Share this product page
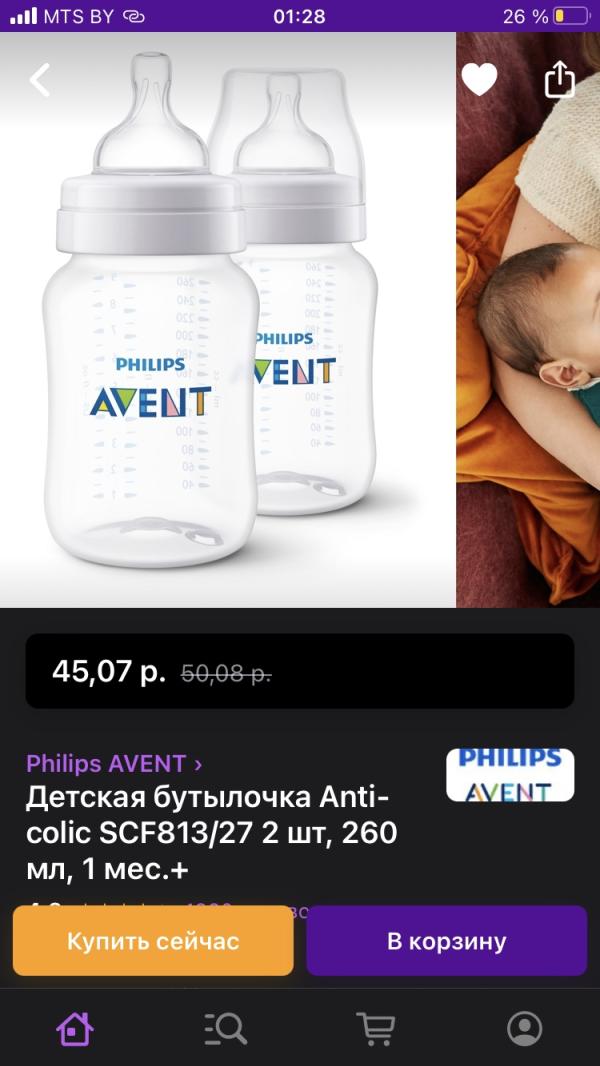This screenshot has width=600, height=1066. click(560, 79)
